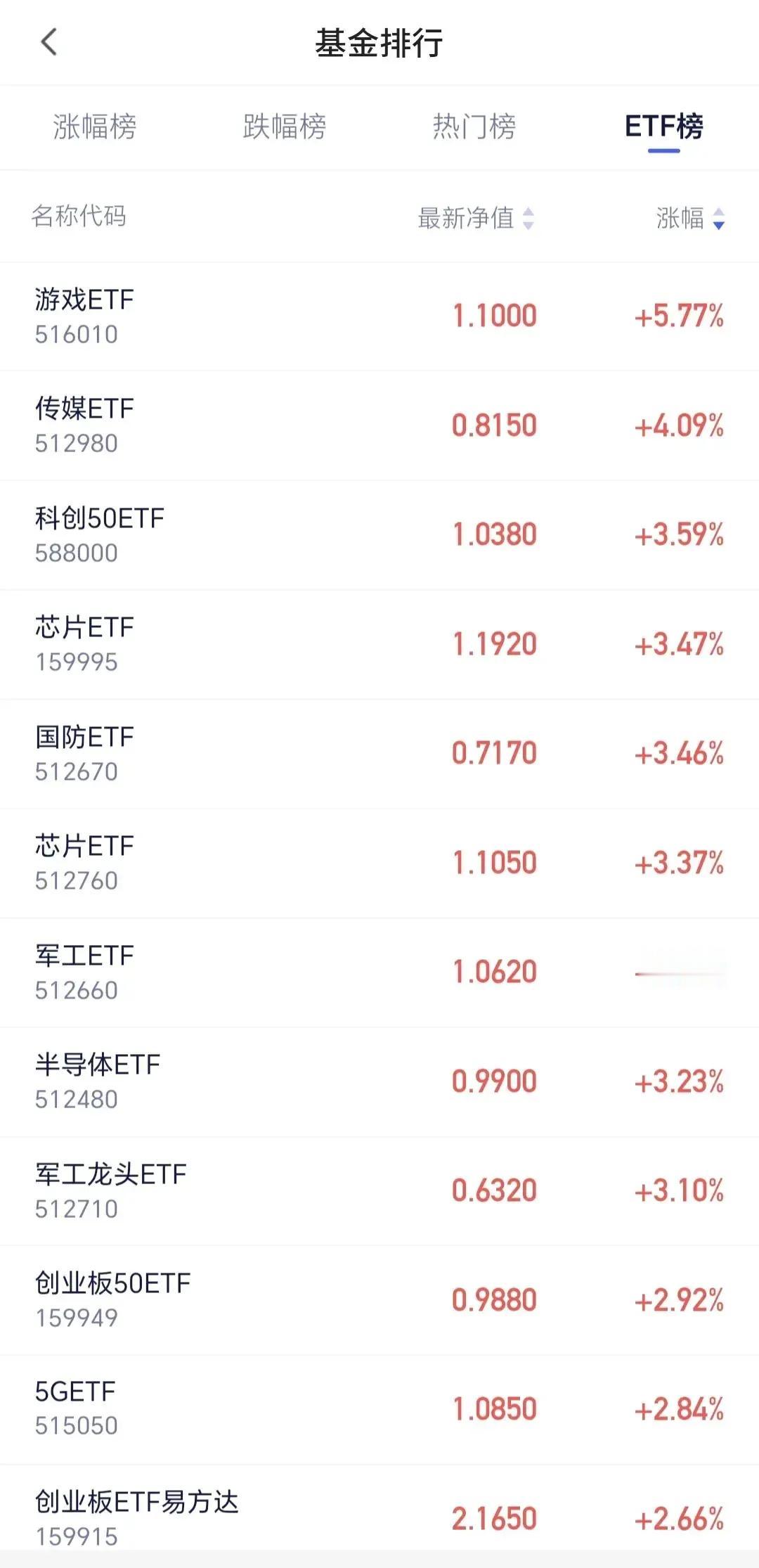Viewport: 759px width, 1568px height.
Task: Go back from fund rankings
Action: pyautogui.click(x=48, y=42)
